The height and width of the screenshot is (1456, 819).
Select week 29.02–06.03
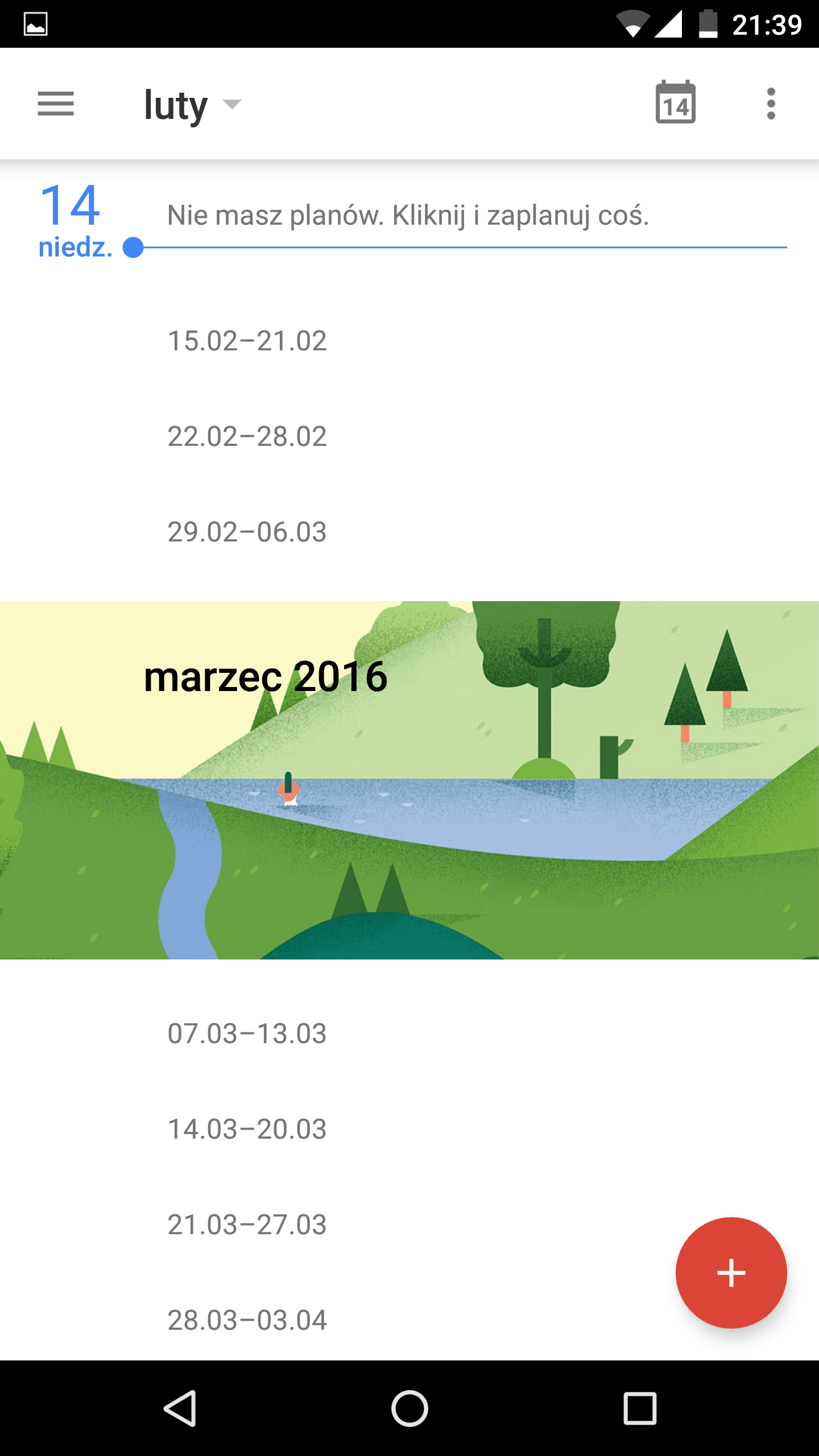[247, 532]
